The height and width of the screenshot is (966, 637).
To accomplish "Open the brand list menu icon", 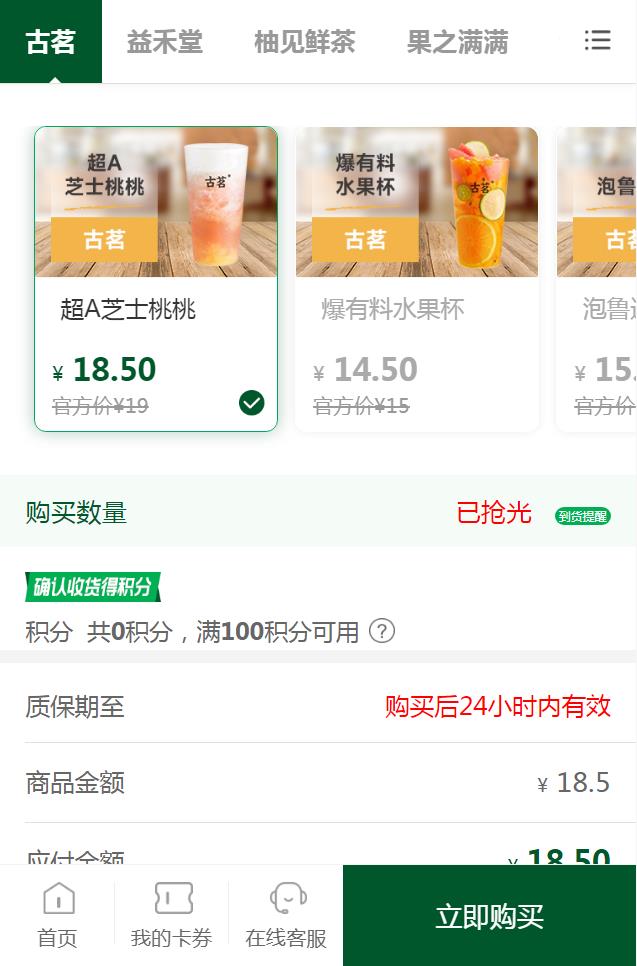I will click(597, 40).
